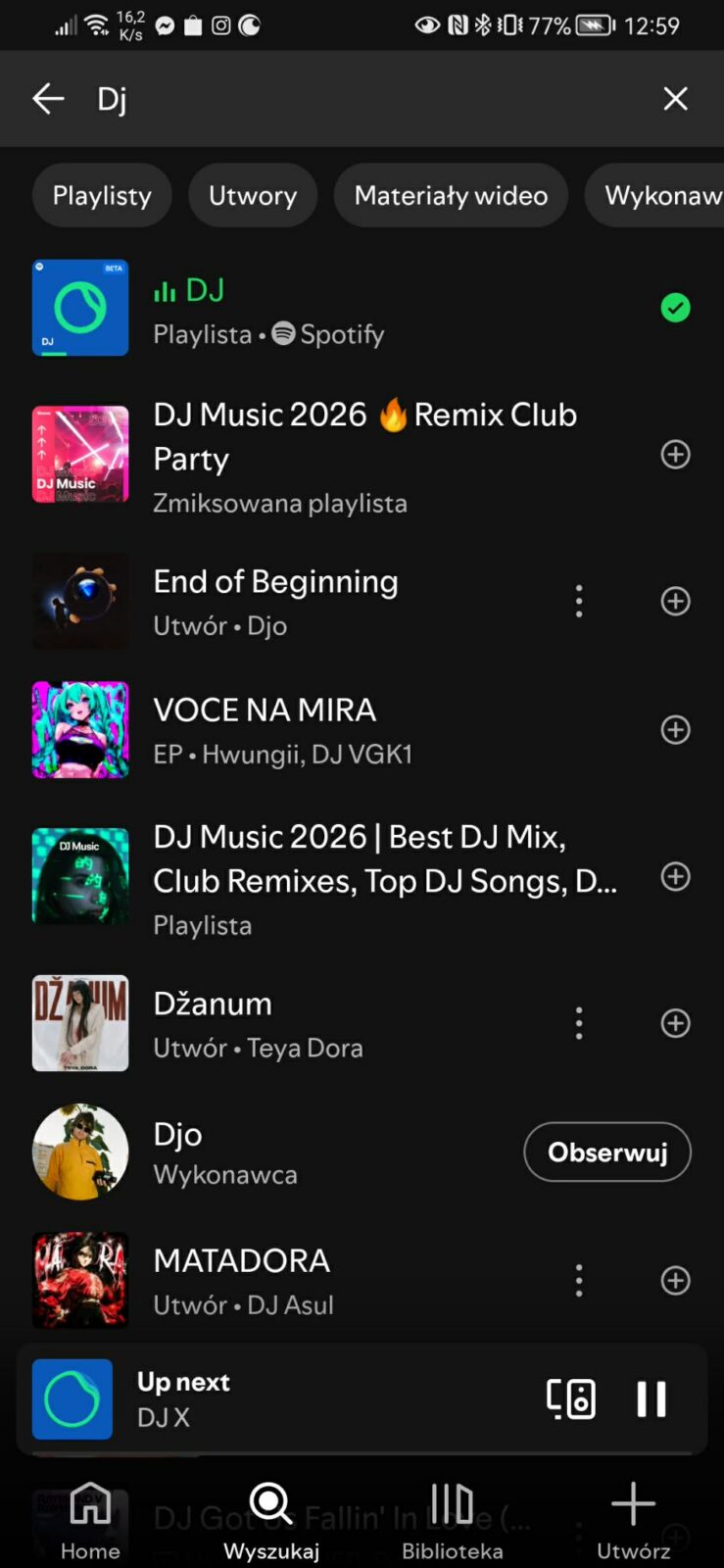
Task: Pause the current playback
Action: click(652, 1399)
